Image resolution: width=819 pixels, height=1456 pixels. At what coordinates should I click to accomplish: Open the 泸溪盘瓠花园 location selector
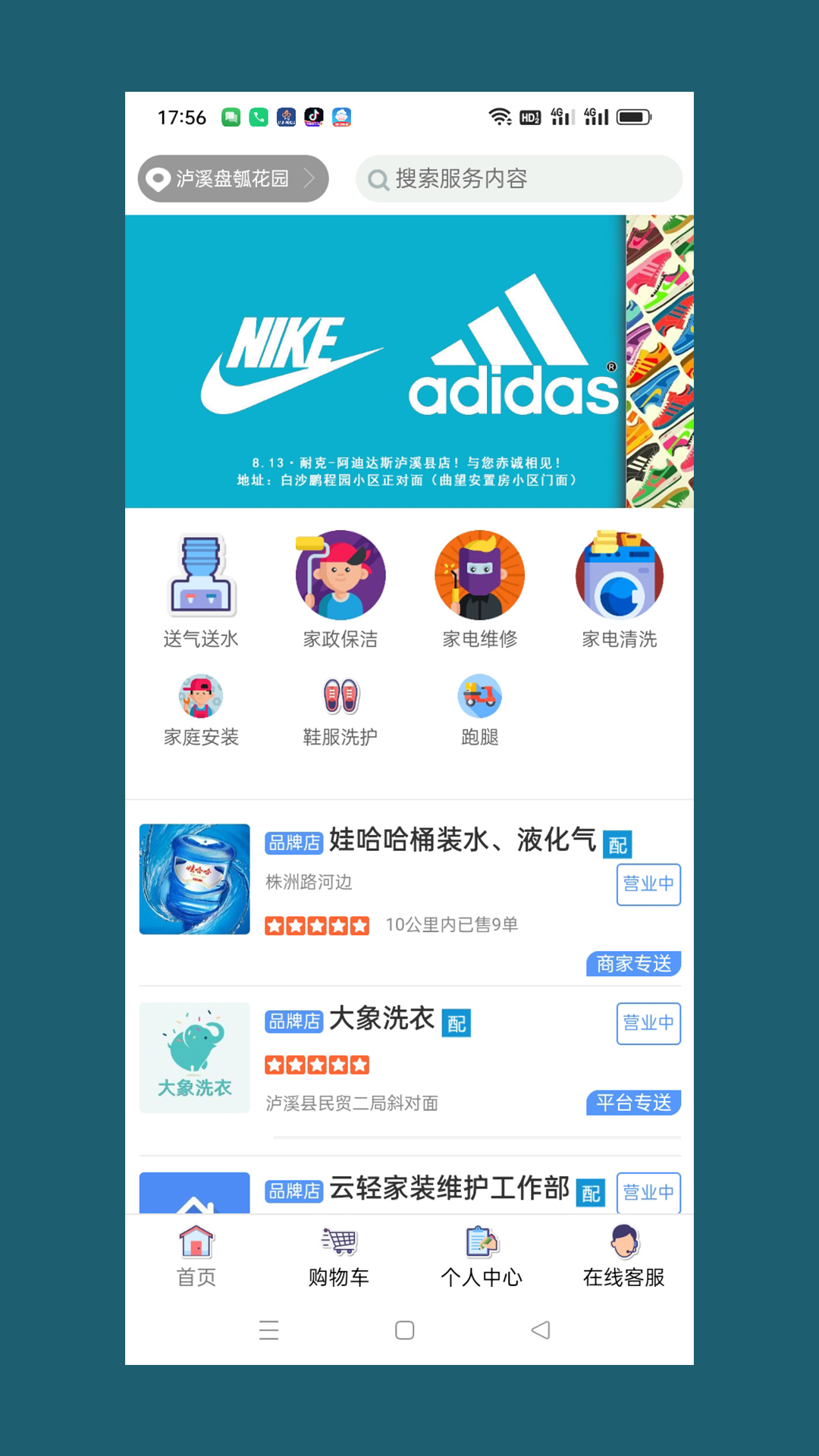click(233, 179)
